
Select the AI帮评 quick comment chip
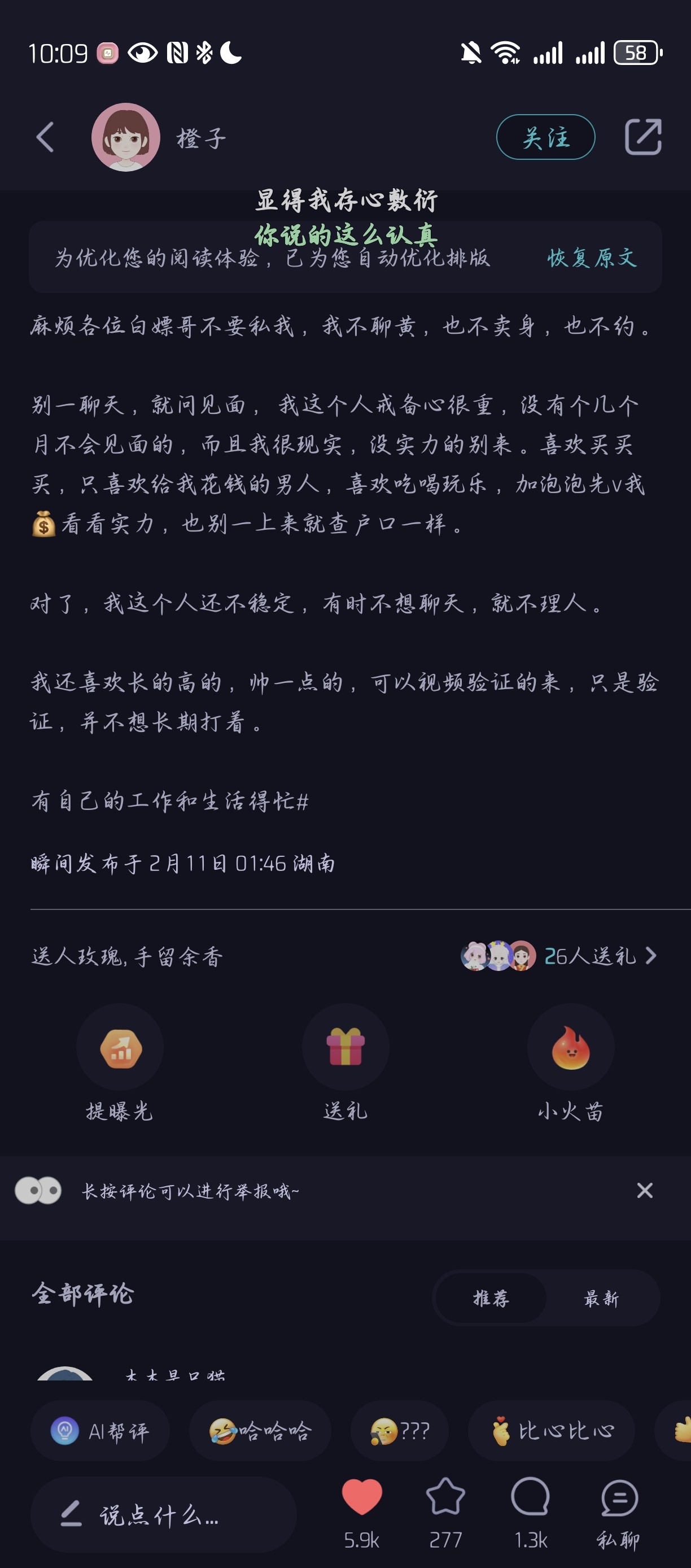point(100,1430)
